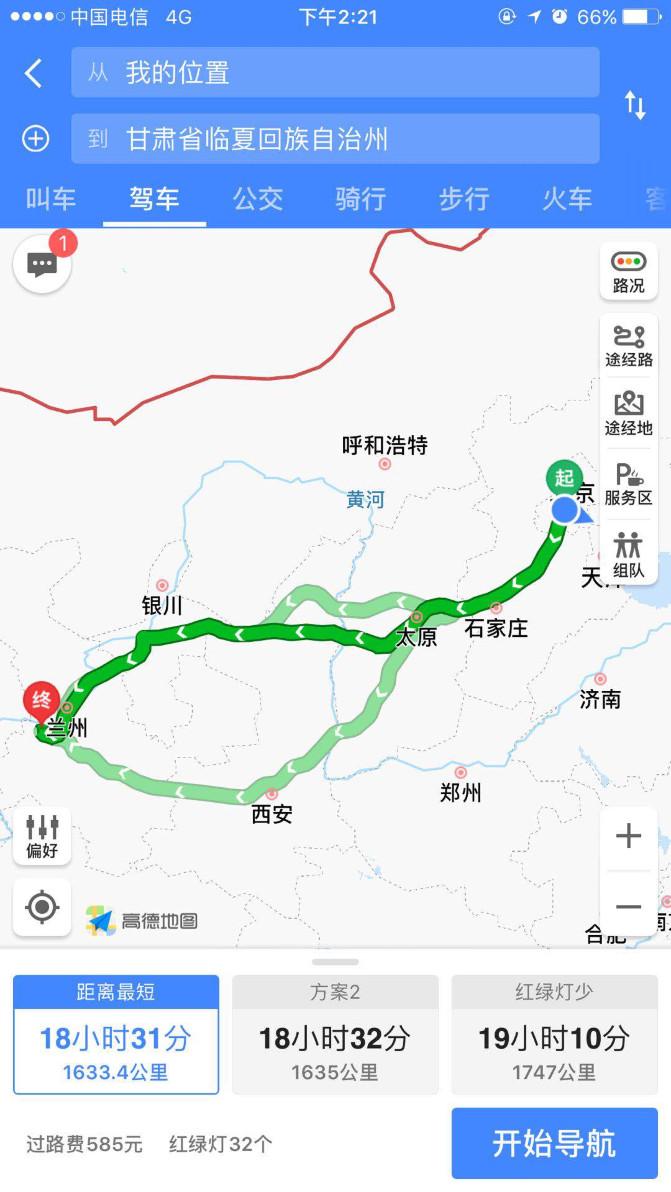Viewport: 671px width, 1192px height.
Task: Open 途经地 places along the route
Action: point(628,414)
